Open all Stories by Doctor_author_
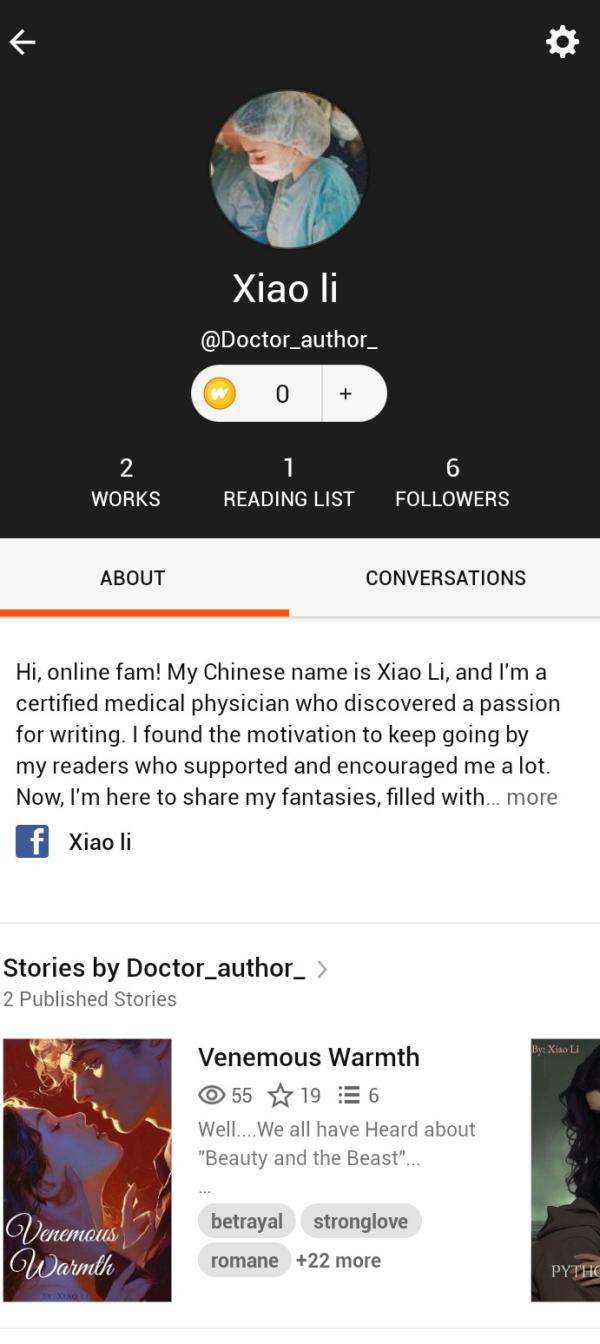Screen dimensions: 600x1344 pyautogui.click(x=166, y=968)
